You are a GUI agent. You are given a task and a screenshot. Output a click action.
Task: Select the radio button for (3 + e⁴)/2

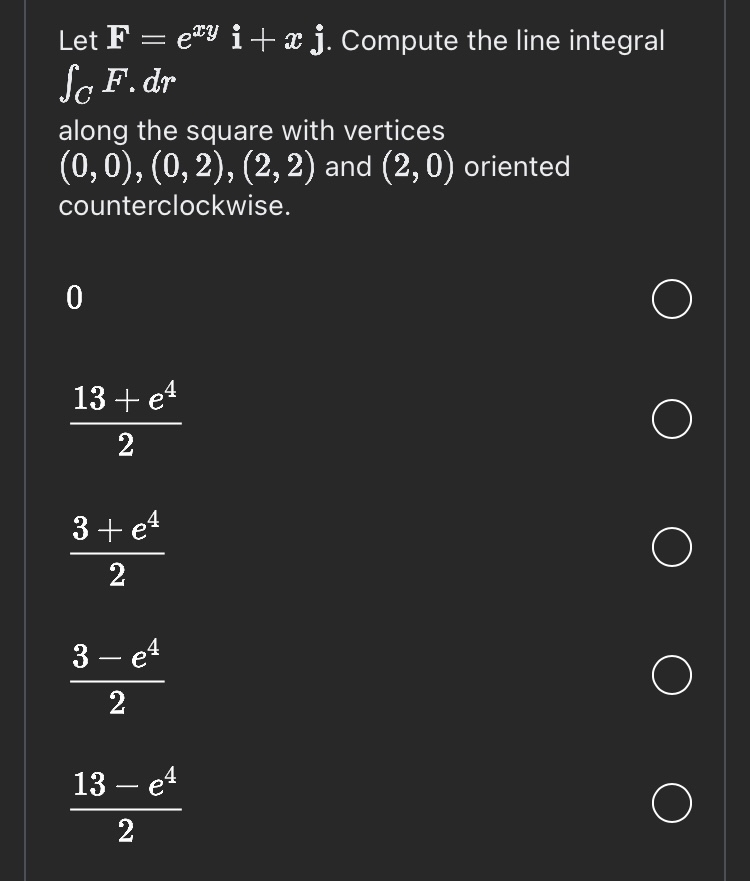tap(670, 548)
